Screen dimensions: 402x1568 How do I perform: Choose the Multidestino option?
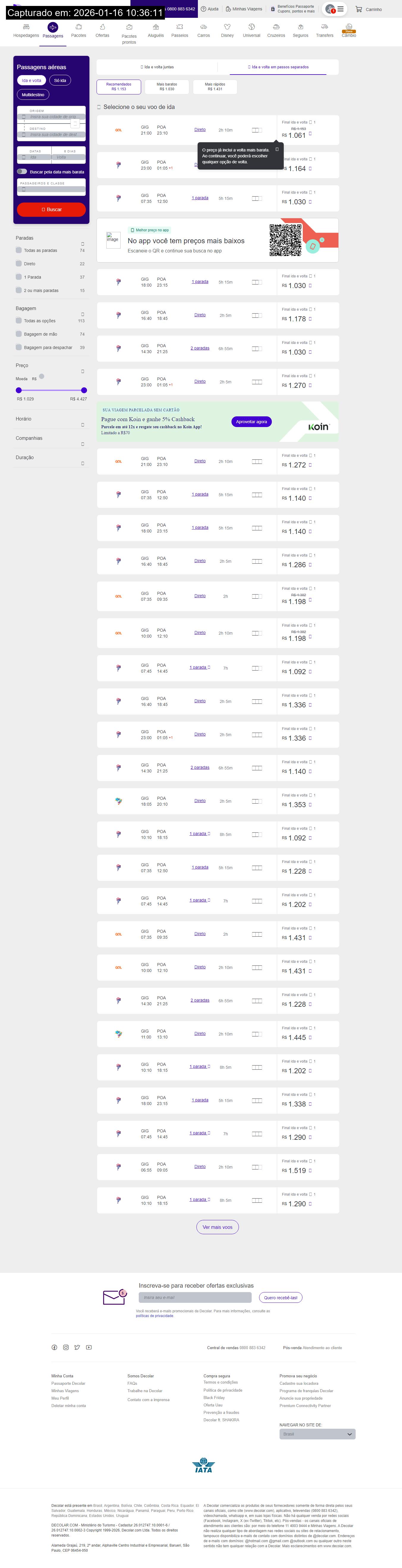coord(33,95)
